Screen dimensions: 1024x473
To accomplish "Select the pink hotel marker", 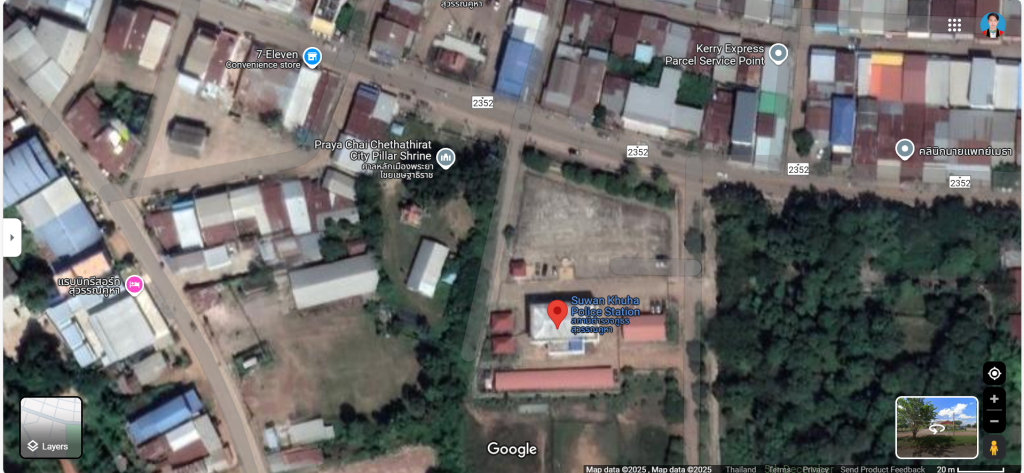I will (134, 286).
